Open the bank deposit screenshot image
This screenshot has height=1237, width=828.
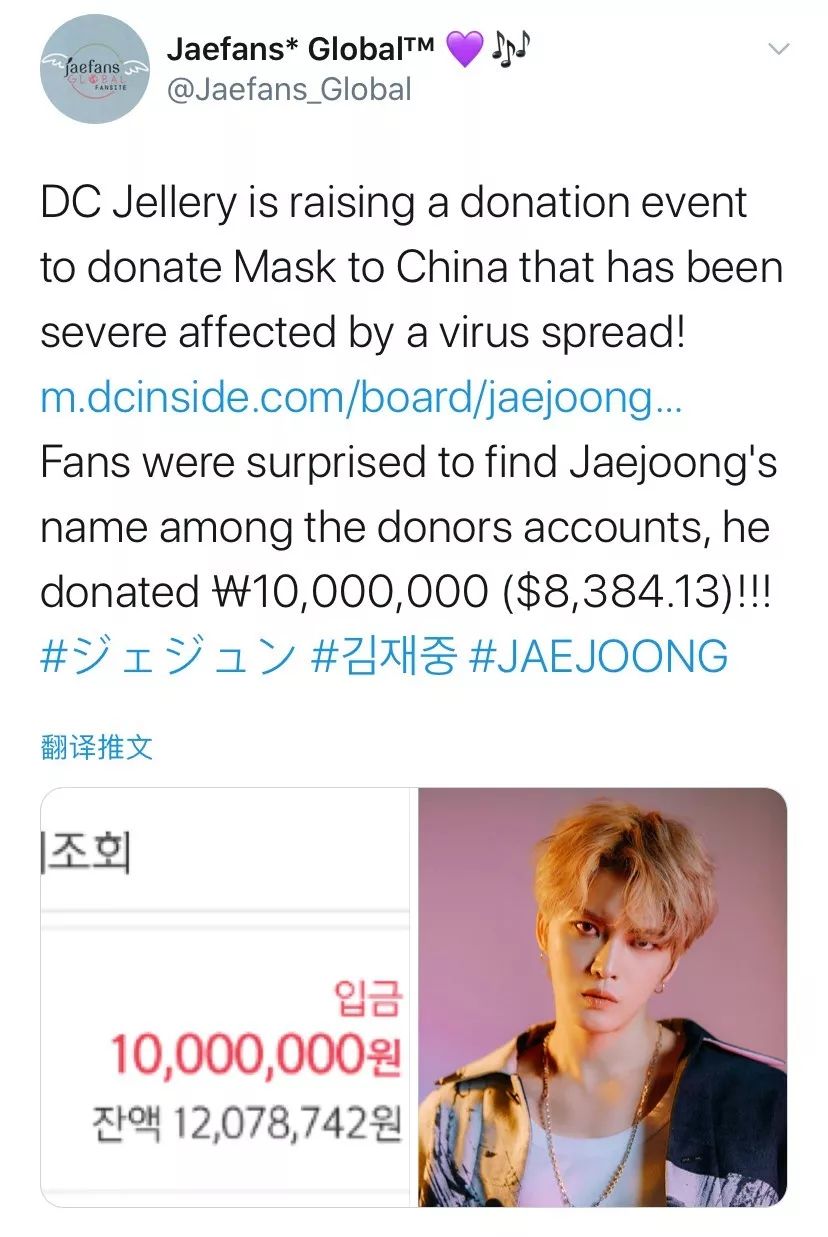[226, 997]
